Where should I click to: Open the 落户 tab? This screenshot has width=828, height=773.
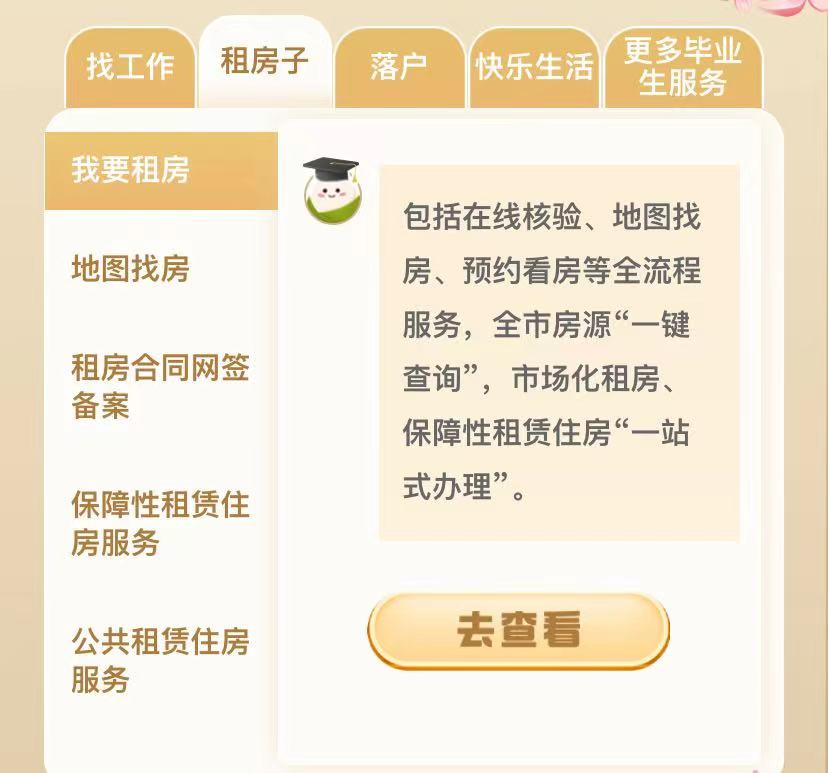pyautogui.click(x=399, y=67)
